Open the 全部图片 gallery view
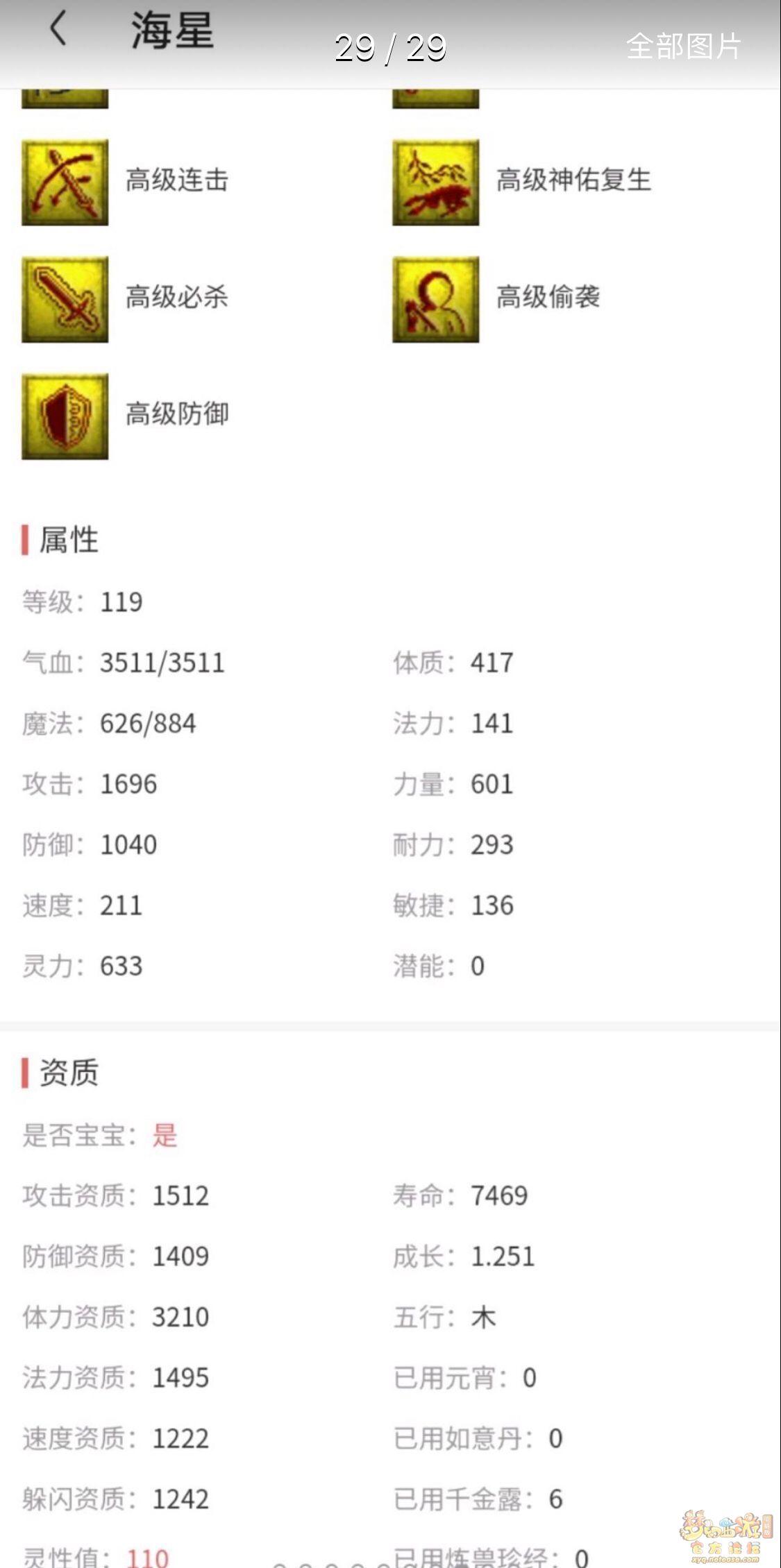 click(683, 46)
